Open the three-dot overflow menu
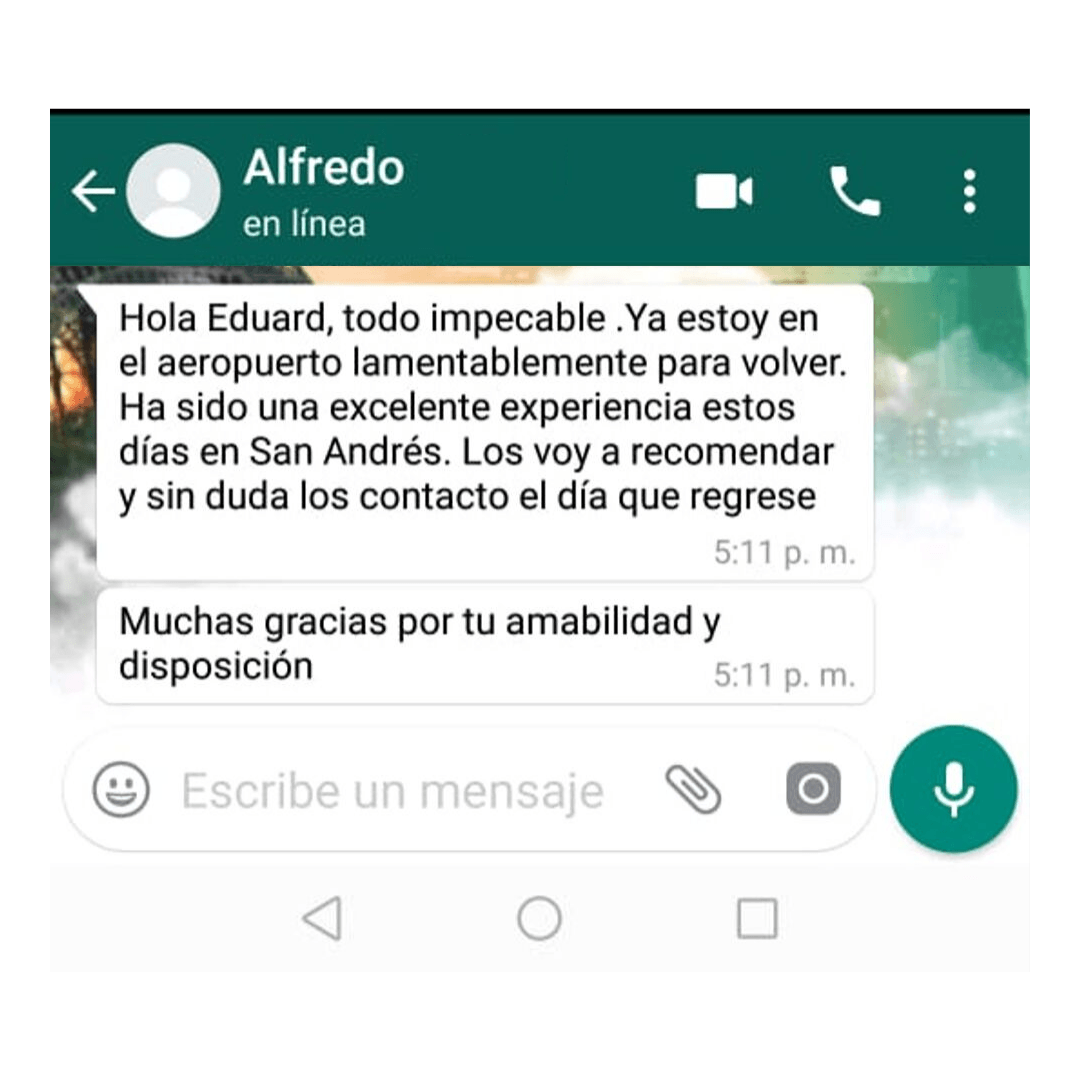1080x1080 pixels. tap(968, 191)
